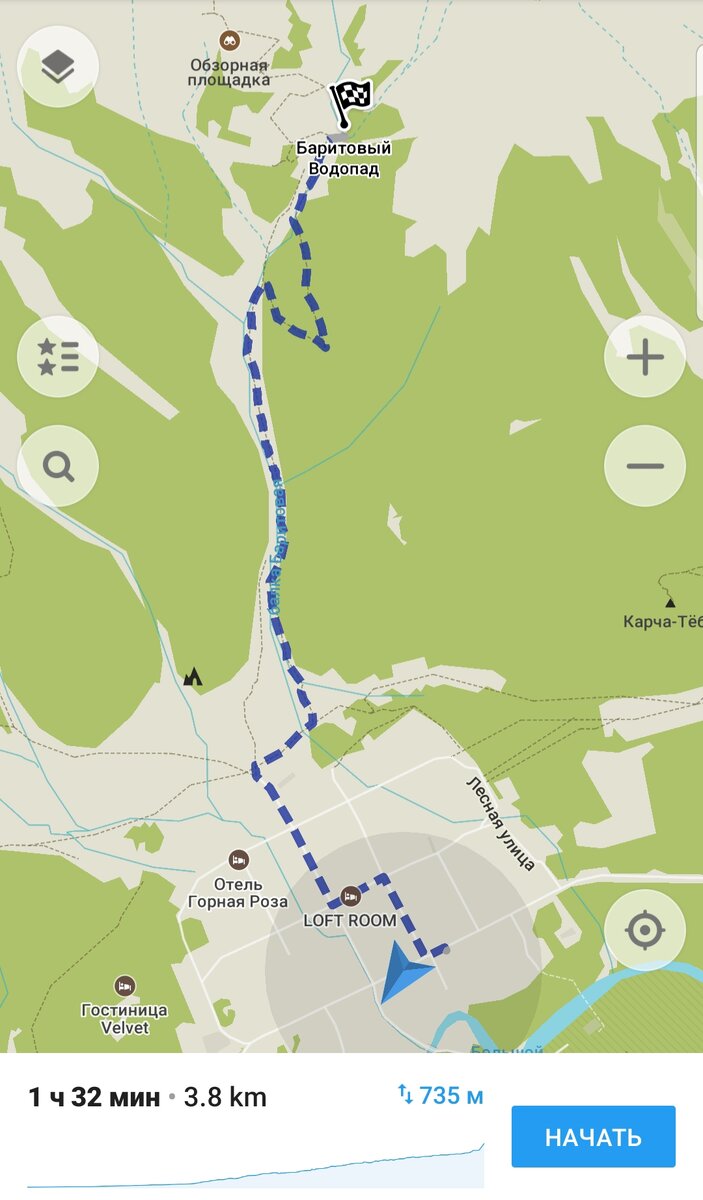The height and width of the screenshot is (1200, 703).
Task: Open the map layers selector
Action: point(58,67)
